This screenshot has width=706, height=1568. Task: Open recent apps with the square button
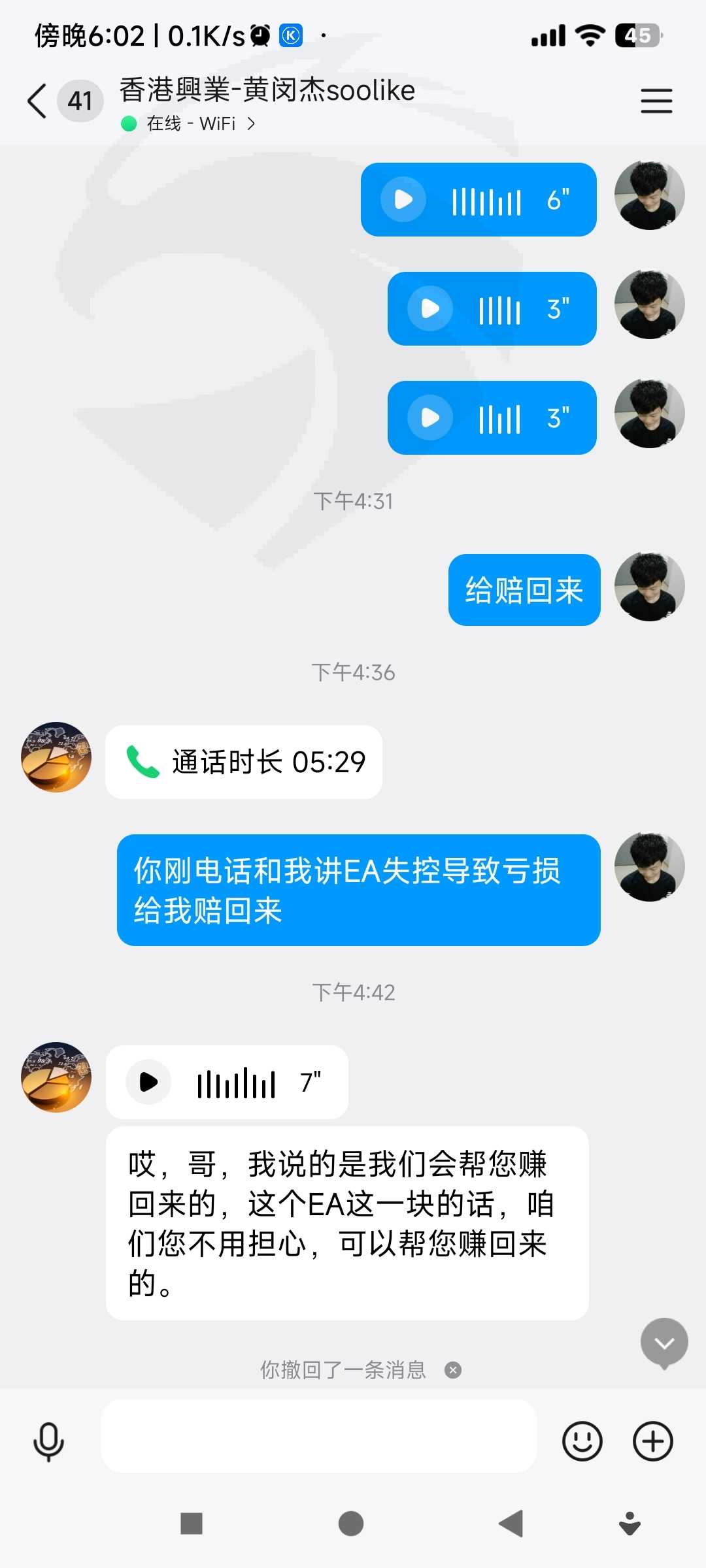192,1524
